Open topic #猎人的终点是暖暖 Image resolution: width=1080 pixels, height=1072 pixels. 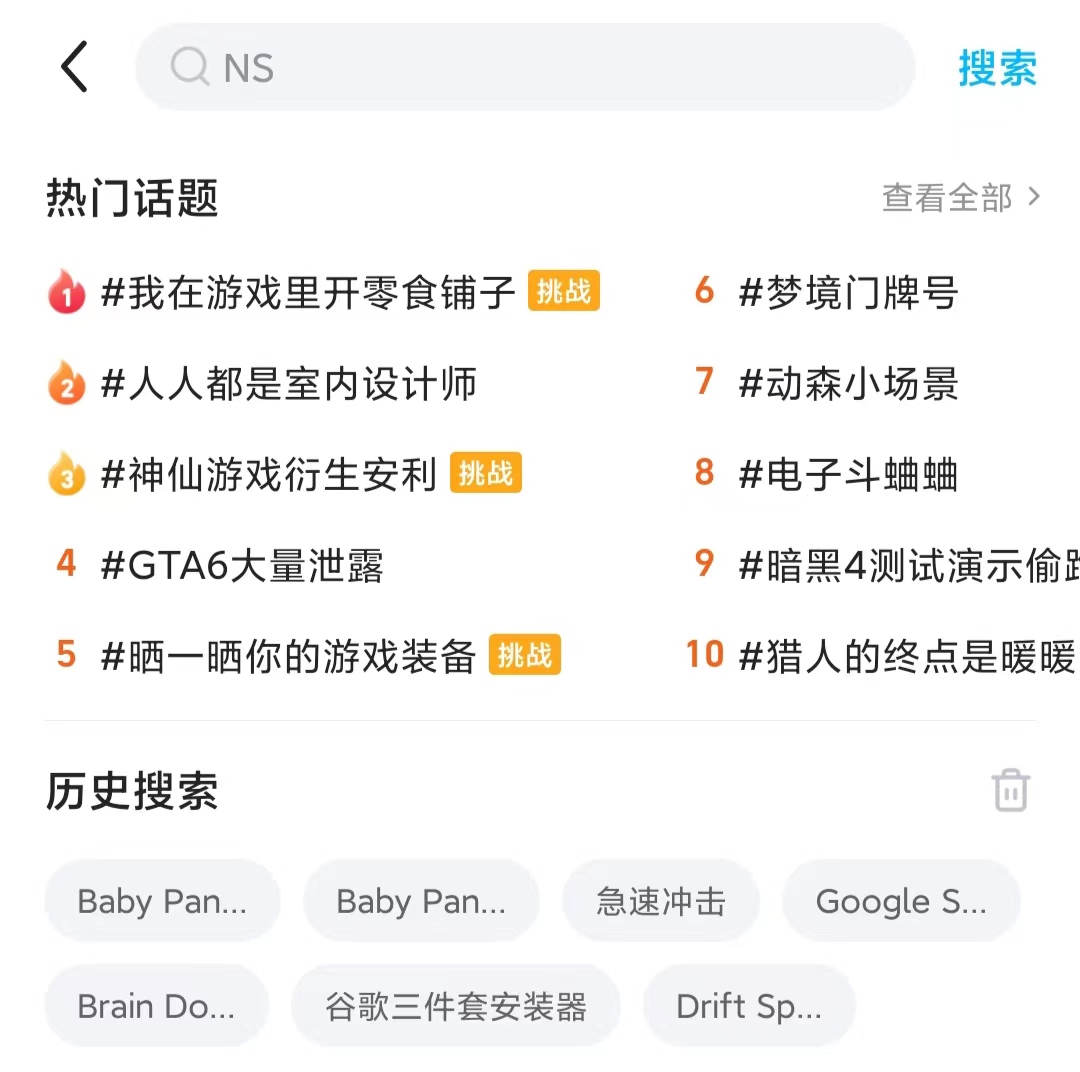(x=905, y=656)
